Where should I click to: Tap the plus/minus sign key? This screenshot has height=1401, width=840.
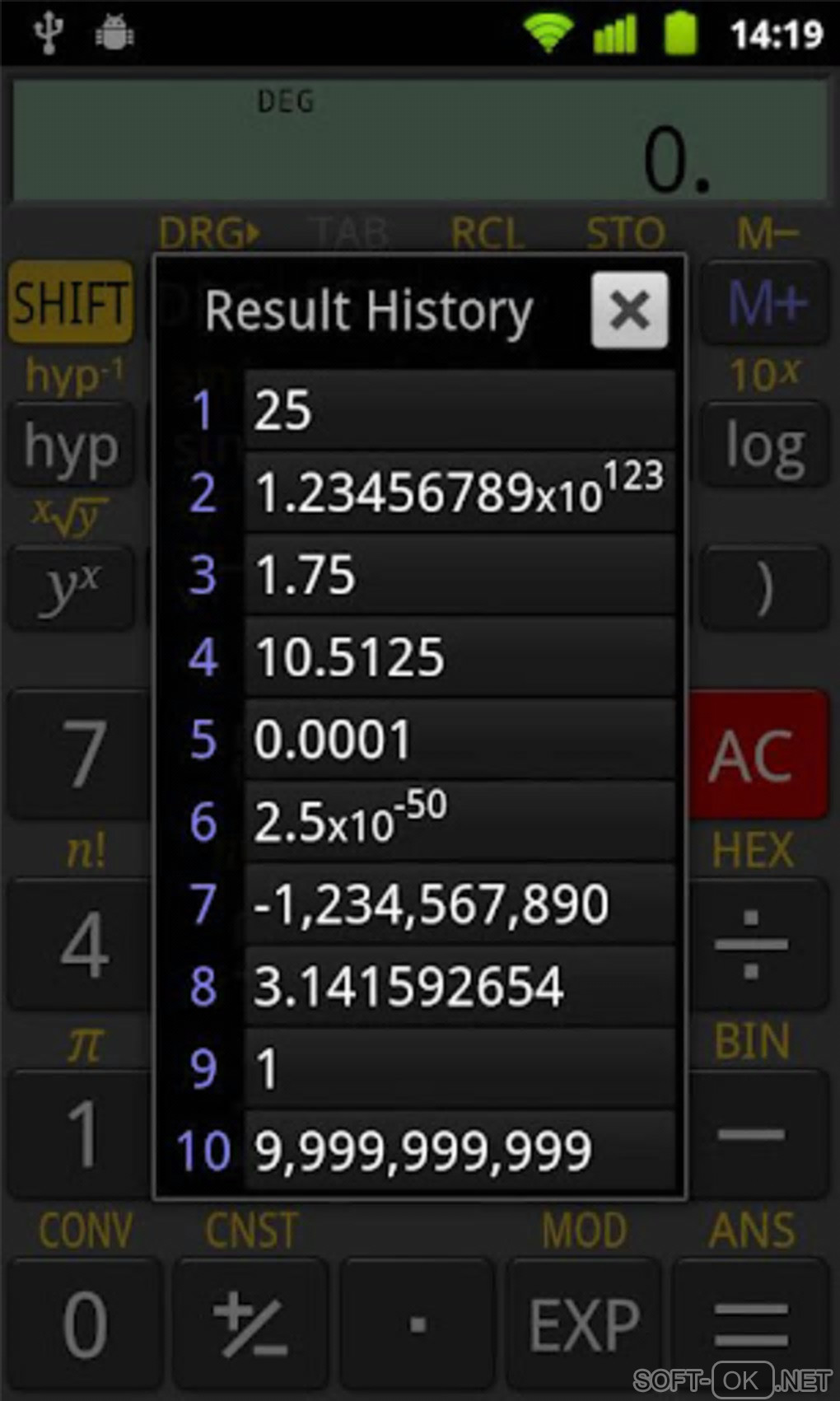point(250,1324)
